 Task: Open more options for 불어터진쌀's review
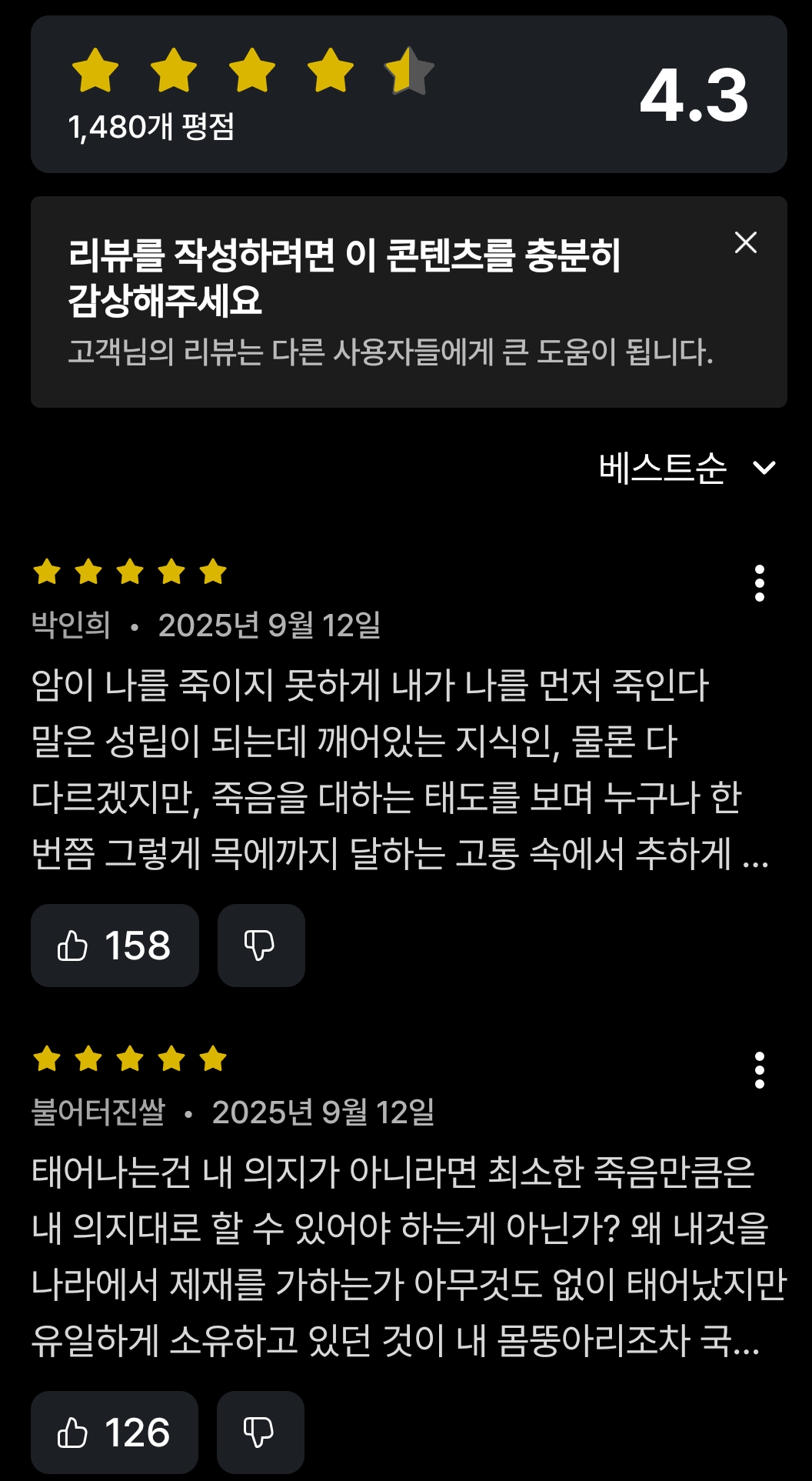click(x=759, y=1070)
